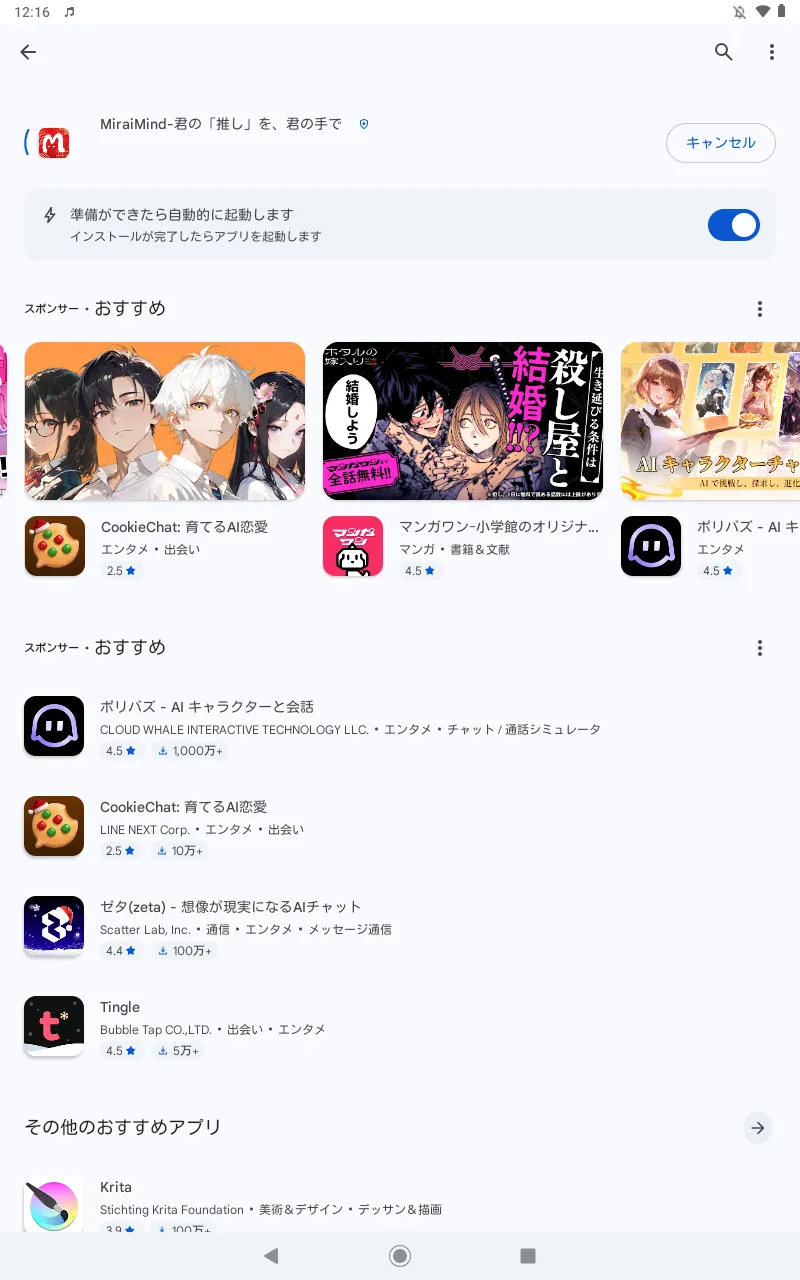Viewport: 800px width, 1280px height.
Task: Expand その他のおすすめアプリ with the arrow
Action: (x=758, y=1128)
